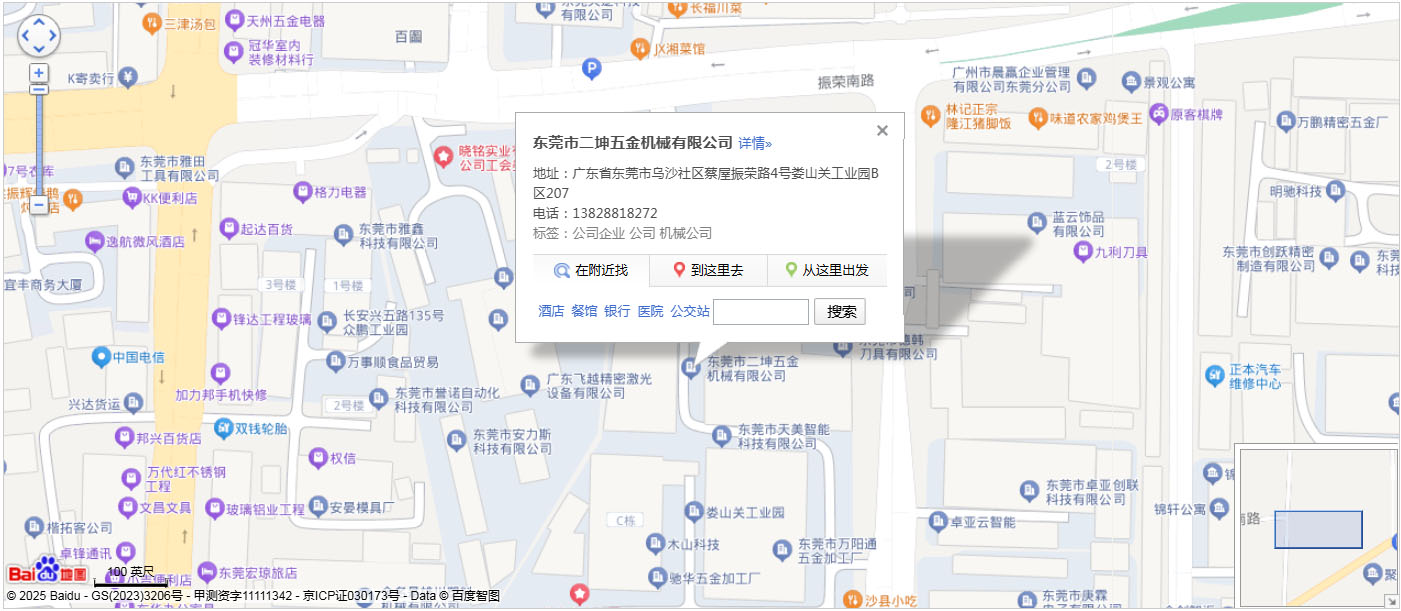The image size is (1401, 611).
Task: Tap the 东莞市二坤五金机械有限公司 map marker
Action: tap(690, 369)
